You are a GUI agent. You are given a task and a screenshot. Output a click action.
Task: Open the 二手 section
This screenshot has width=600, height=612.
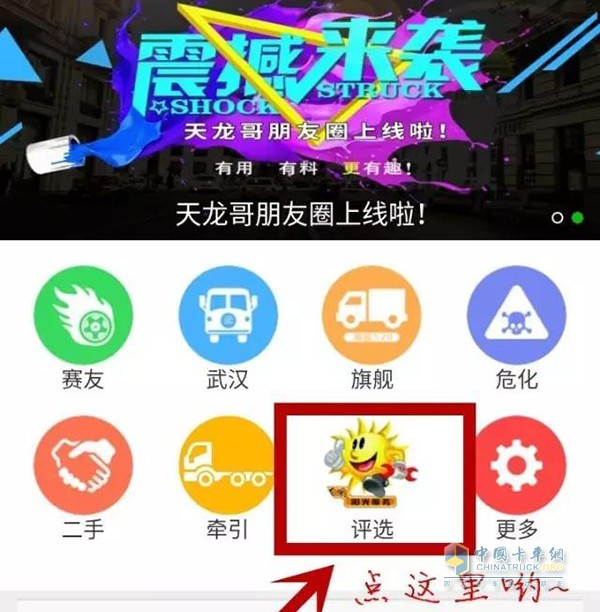click(x=82, y=468)
